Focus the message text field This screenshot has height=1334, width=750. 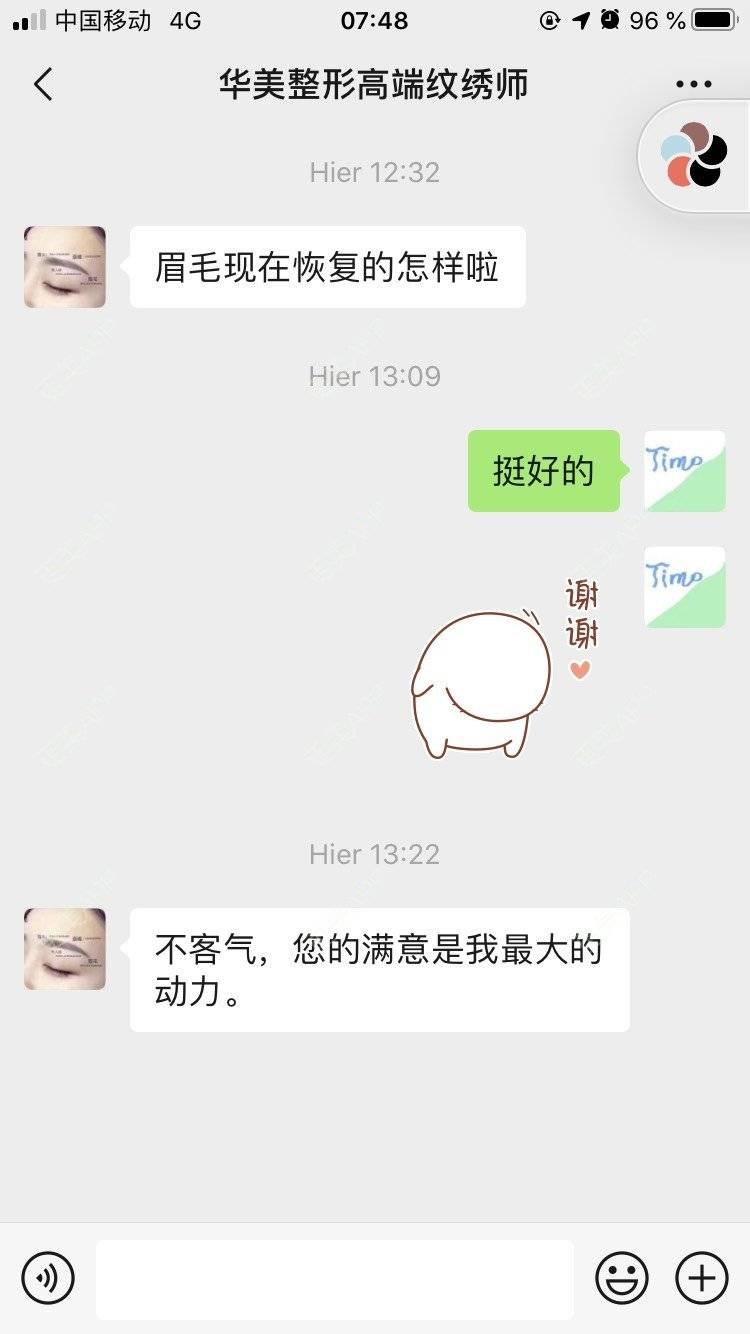[334, 1278]
